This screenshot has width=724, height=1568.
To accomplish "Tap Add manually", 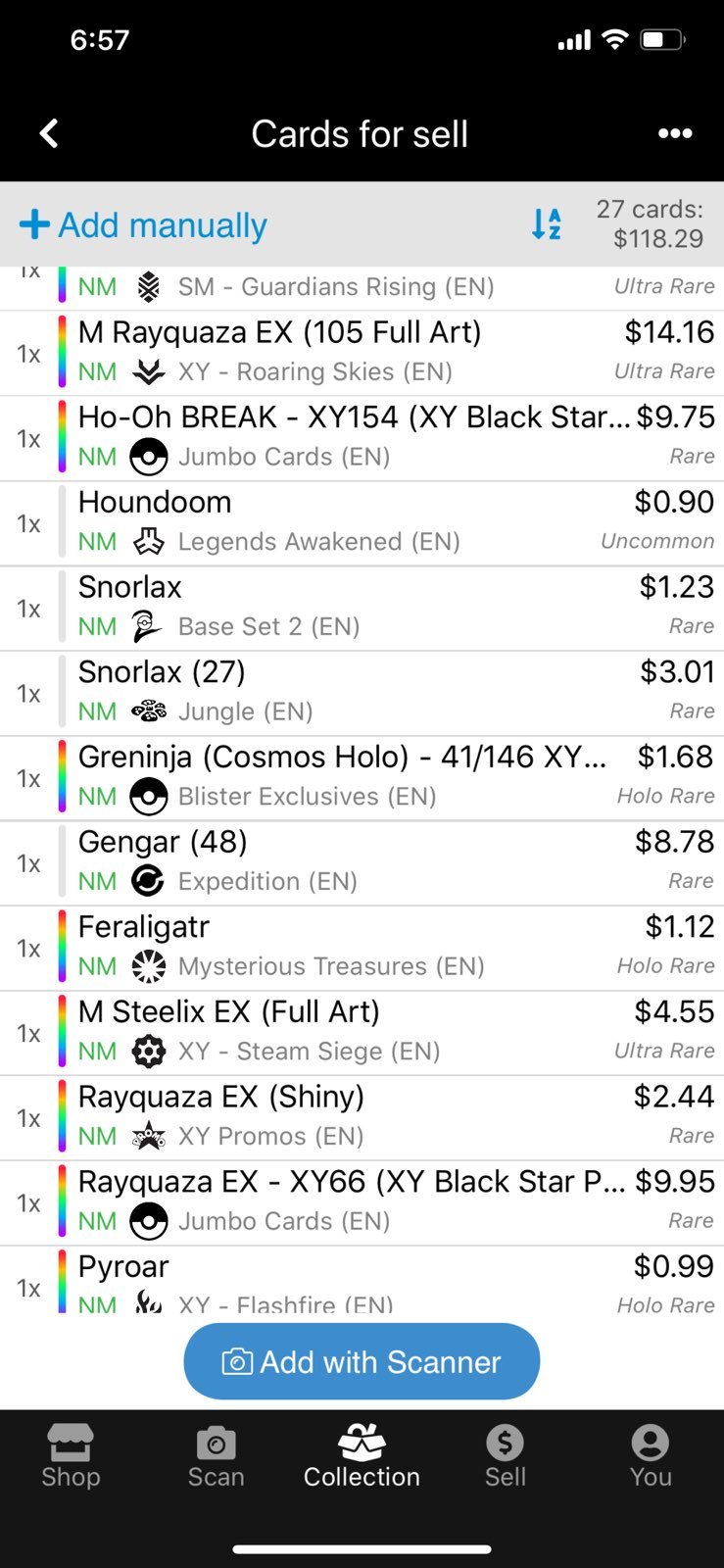I will 143,224.
